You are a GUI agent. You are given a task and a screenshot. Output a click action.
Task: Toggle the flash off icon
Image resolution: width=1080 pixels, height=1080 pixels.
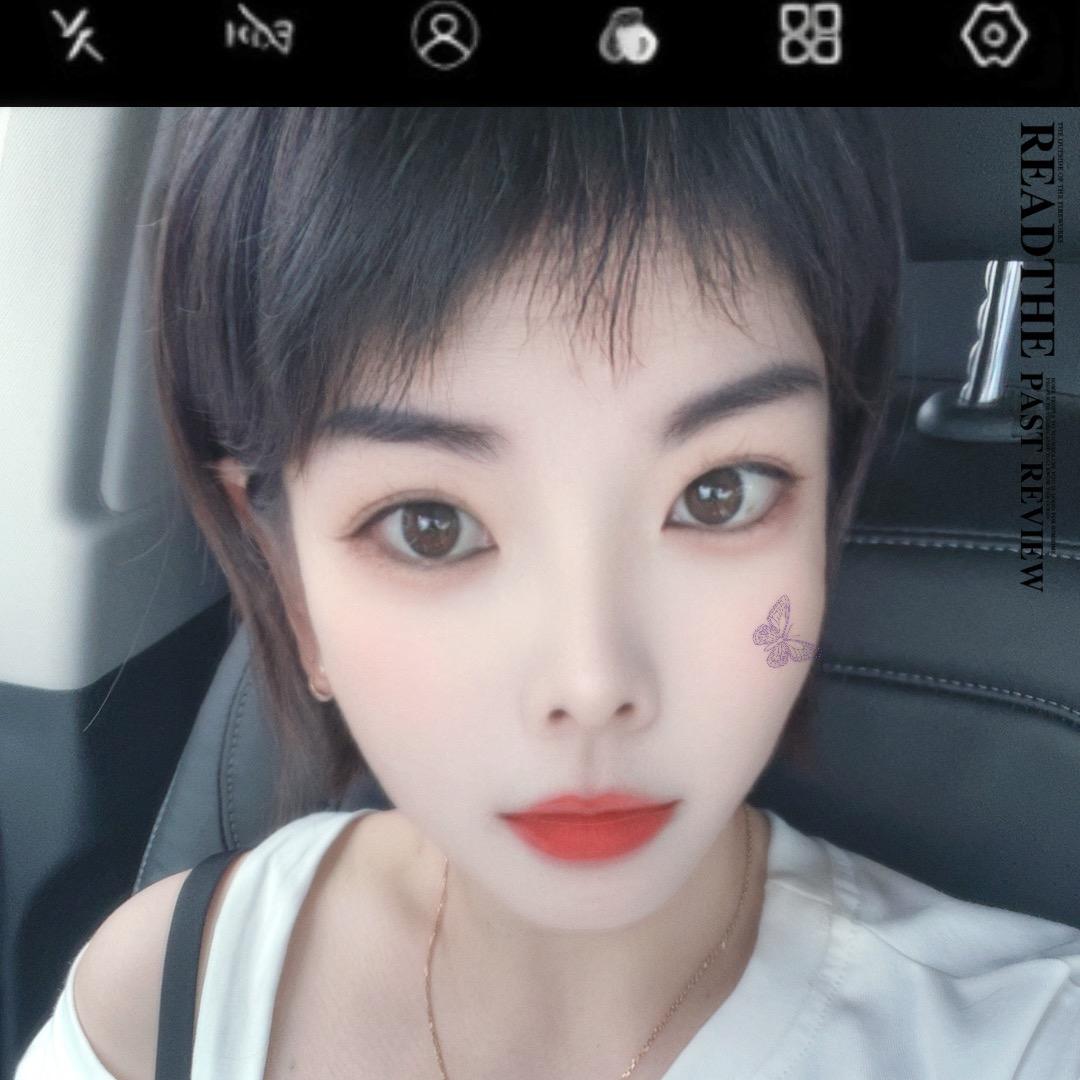click(78, 37)
